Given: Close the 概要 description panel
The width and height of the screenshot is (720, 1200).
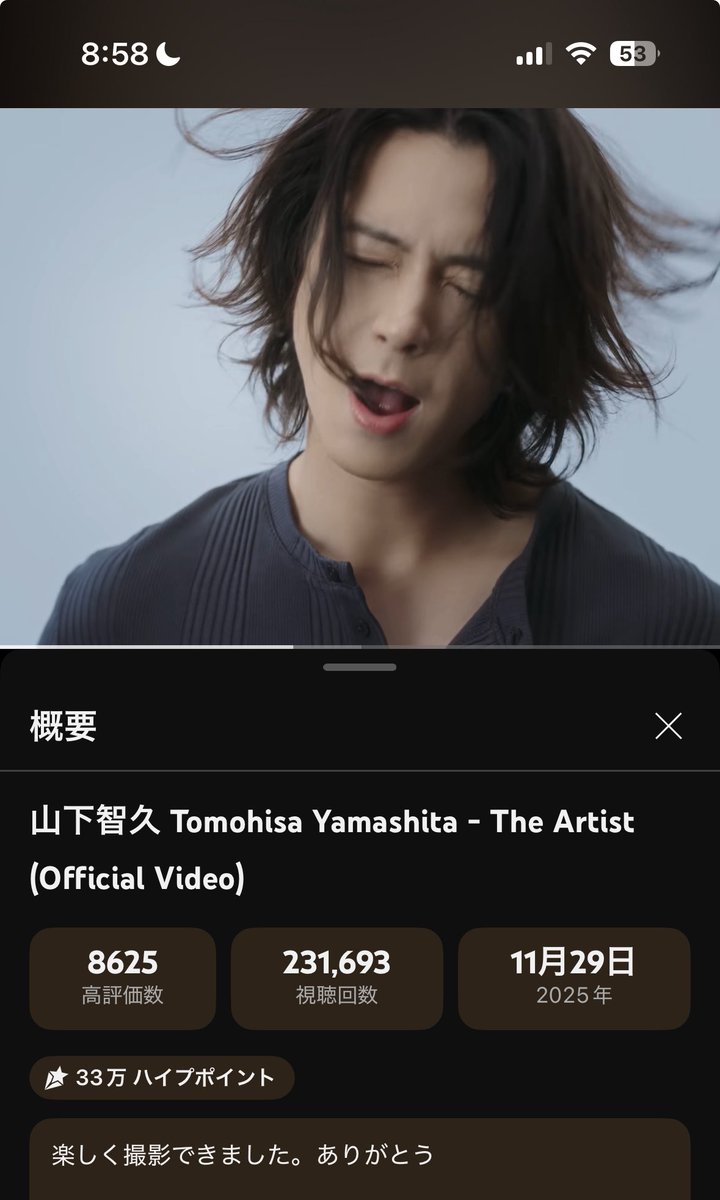Looking at the screenshot, I should [x=668, y=726].
